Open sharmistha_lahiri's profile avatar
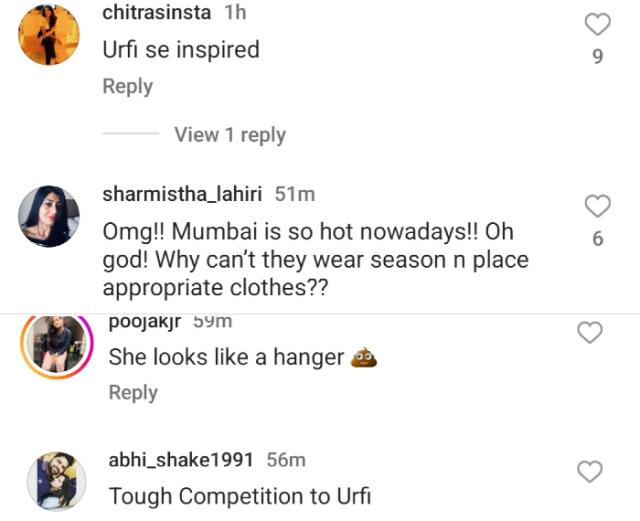640x521 pixels. (49, 216)
